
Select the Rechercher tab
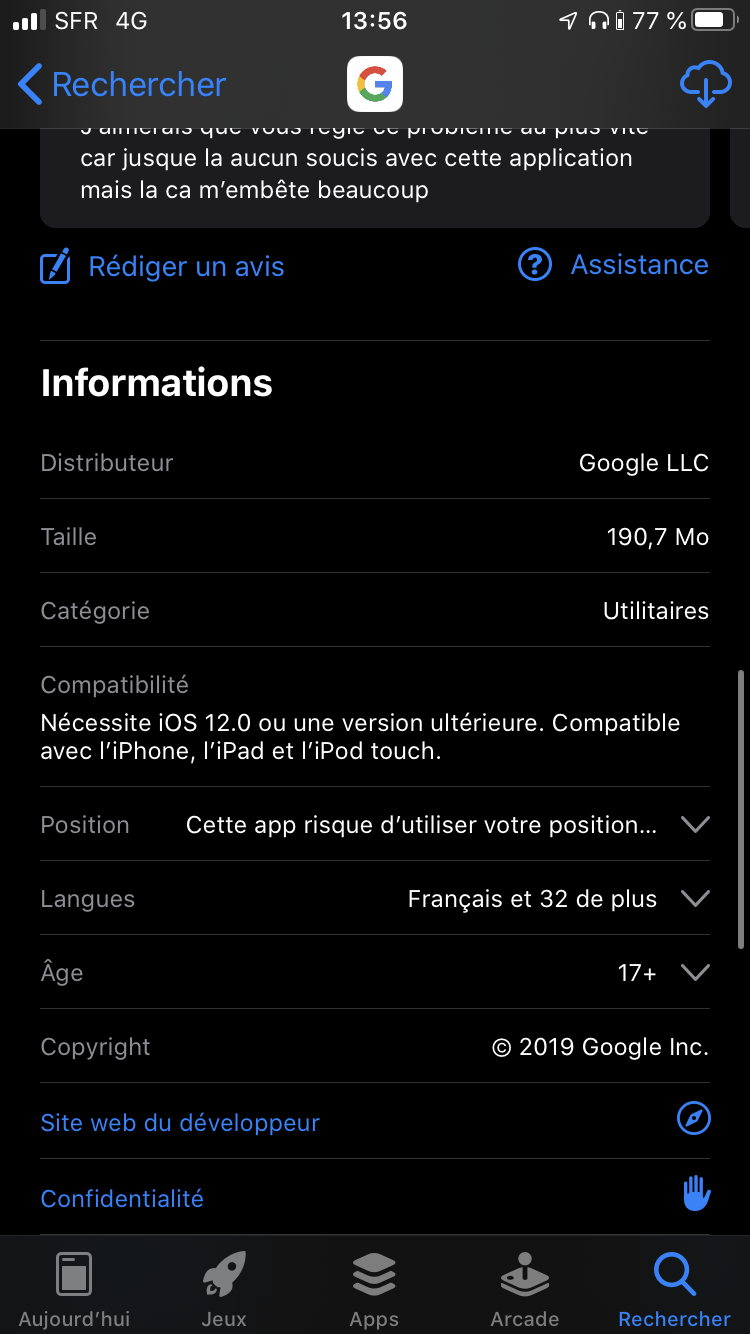tap(674, 1289)
